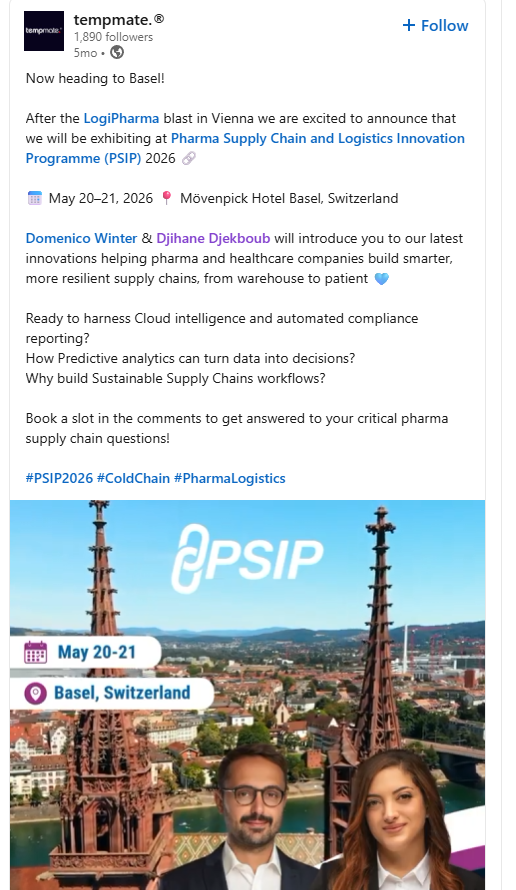Open the #PharmaLogistics hashtag
516x890 pixels.
[229, 478]
